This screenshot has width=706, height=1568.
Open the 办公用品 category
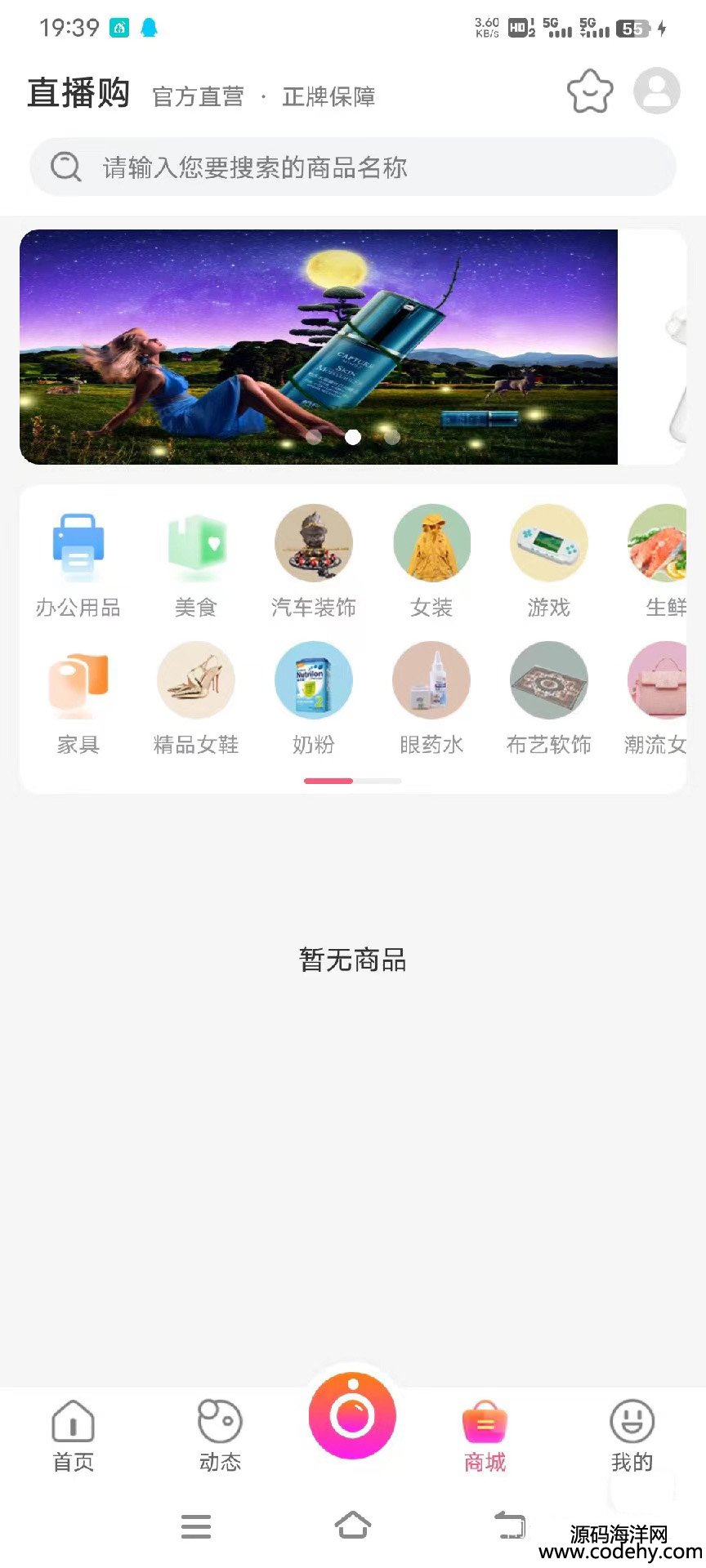tap(78, 564)
